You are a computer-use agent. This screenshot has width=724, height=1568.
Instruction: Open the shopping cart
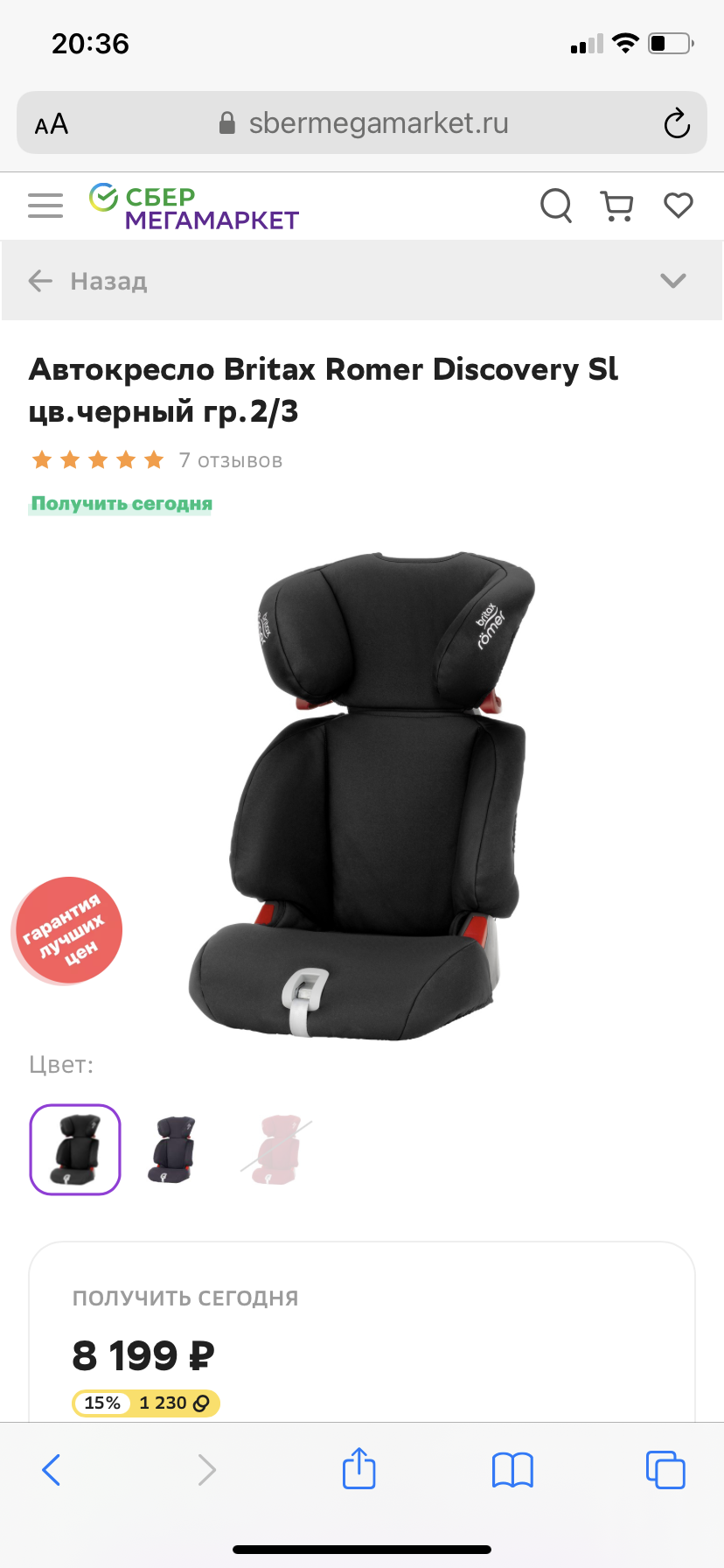pos(617,206)
